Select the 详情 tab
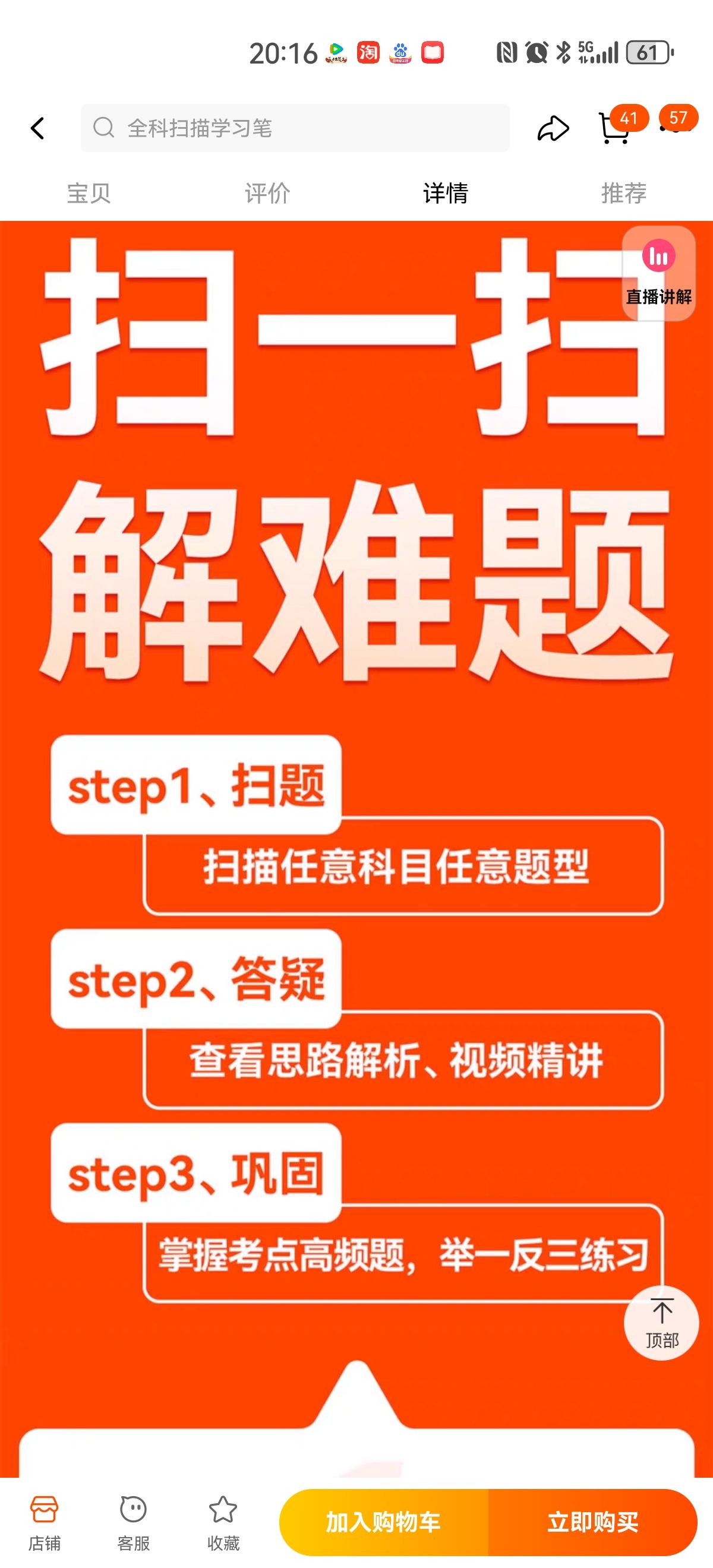Screen dimensions: 713x1568 coord(446,193)
